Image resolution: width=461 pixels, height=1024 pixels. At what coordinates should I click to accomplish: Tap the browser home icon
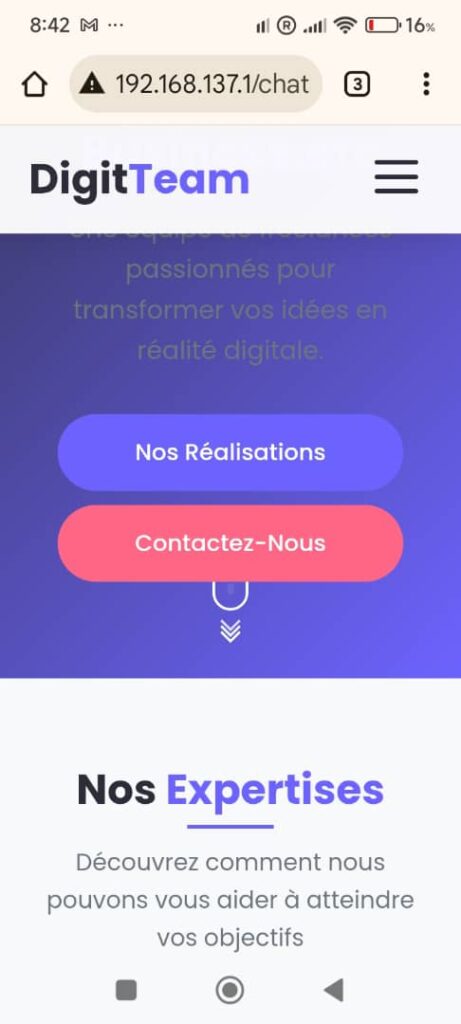[35, 84]
